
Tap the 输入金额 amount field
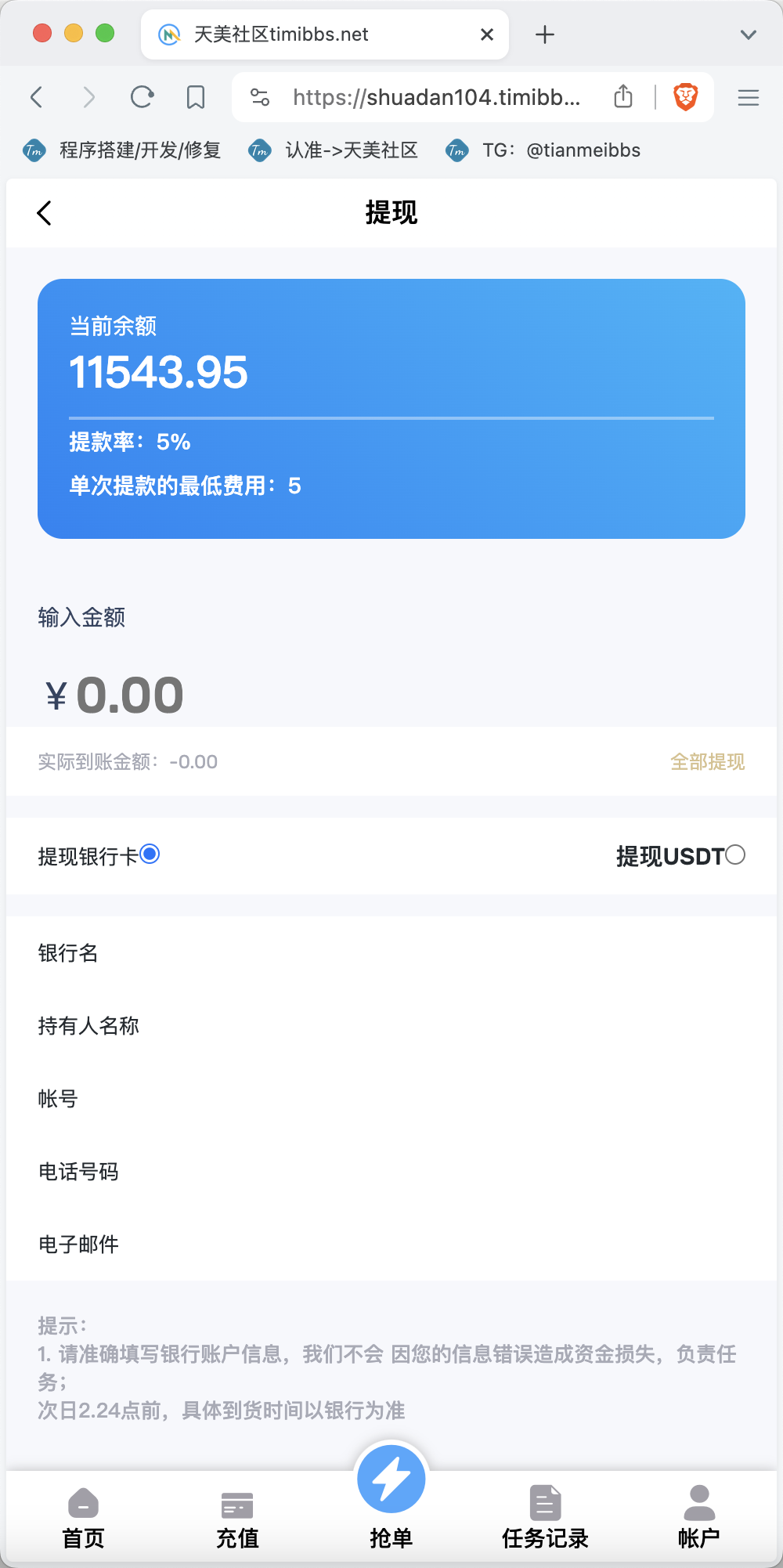391,695
